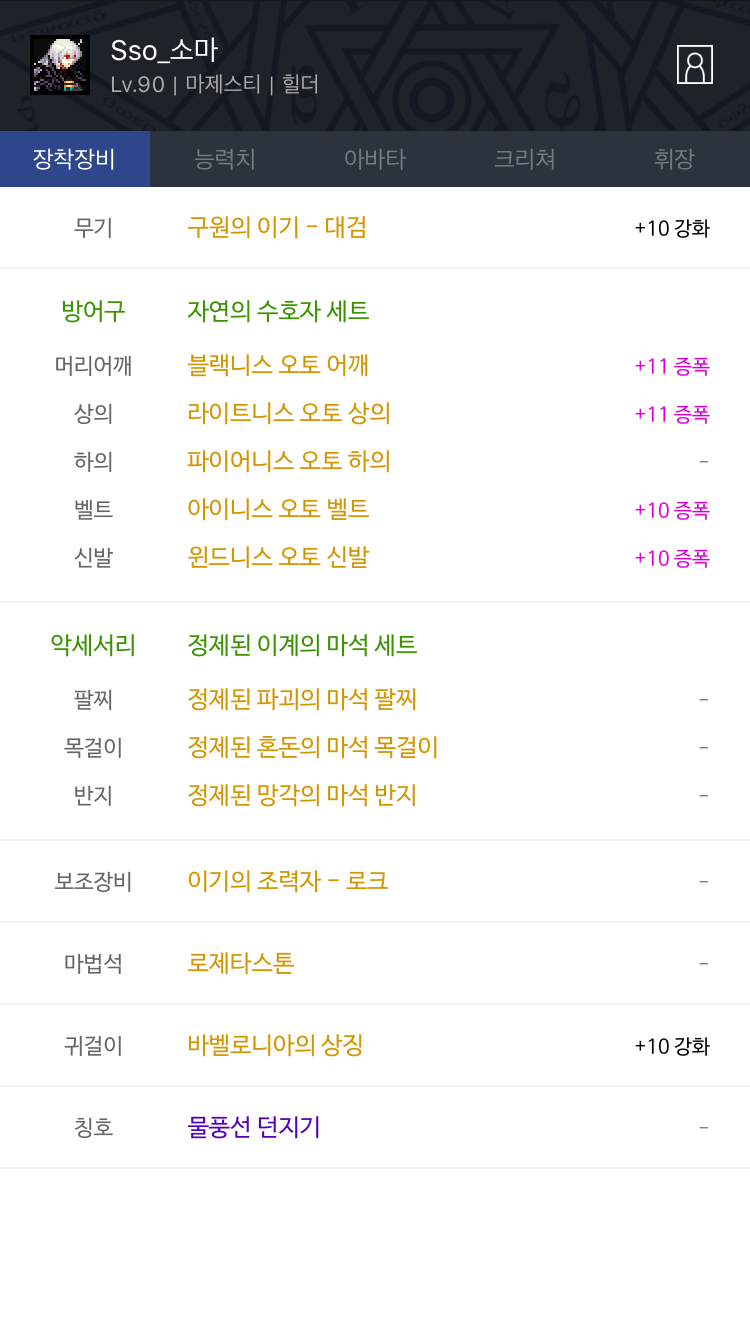Switch to the 크리쳐 tab
The width and height of the screenshot is (750, 1334).
point(525,159)
